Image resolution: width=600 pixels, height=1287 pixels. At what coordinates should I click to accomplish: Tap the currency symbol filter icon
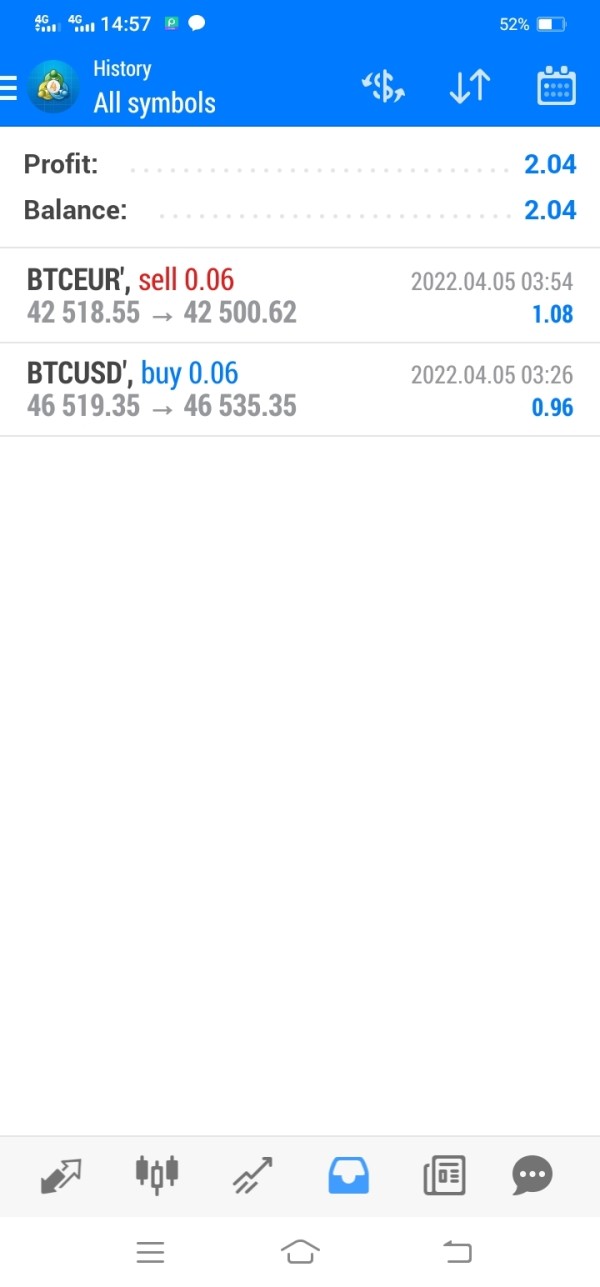383,88
